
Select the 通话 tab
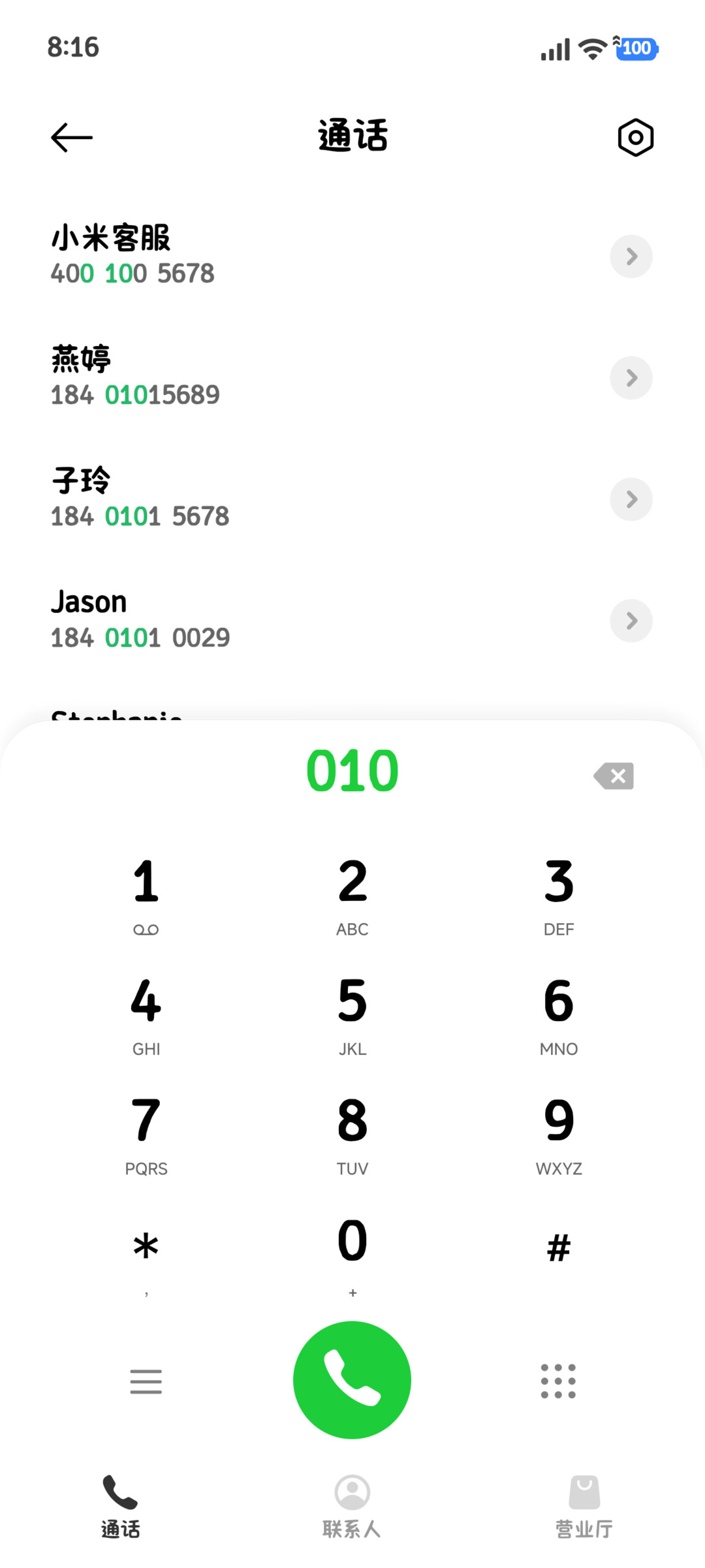click(x=120, y=1507)
